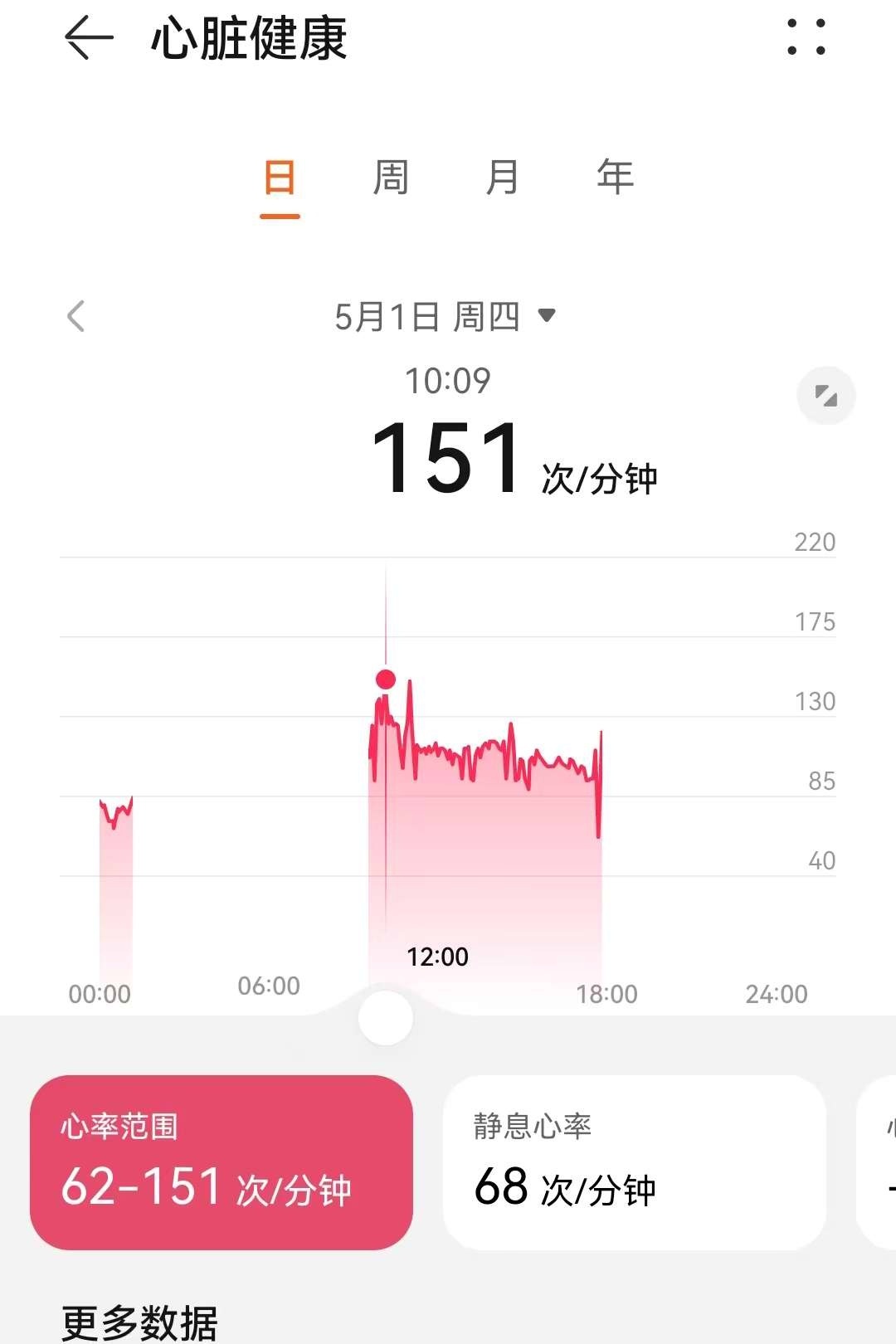Image resolution: width=896 pixels, height=1344 pixels.
Task: Go back from the 心脏健康 page
Action: click(88, 38)
